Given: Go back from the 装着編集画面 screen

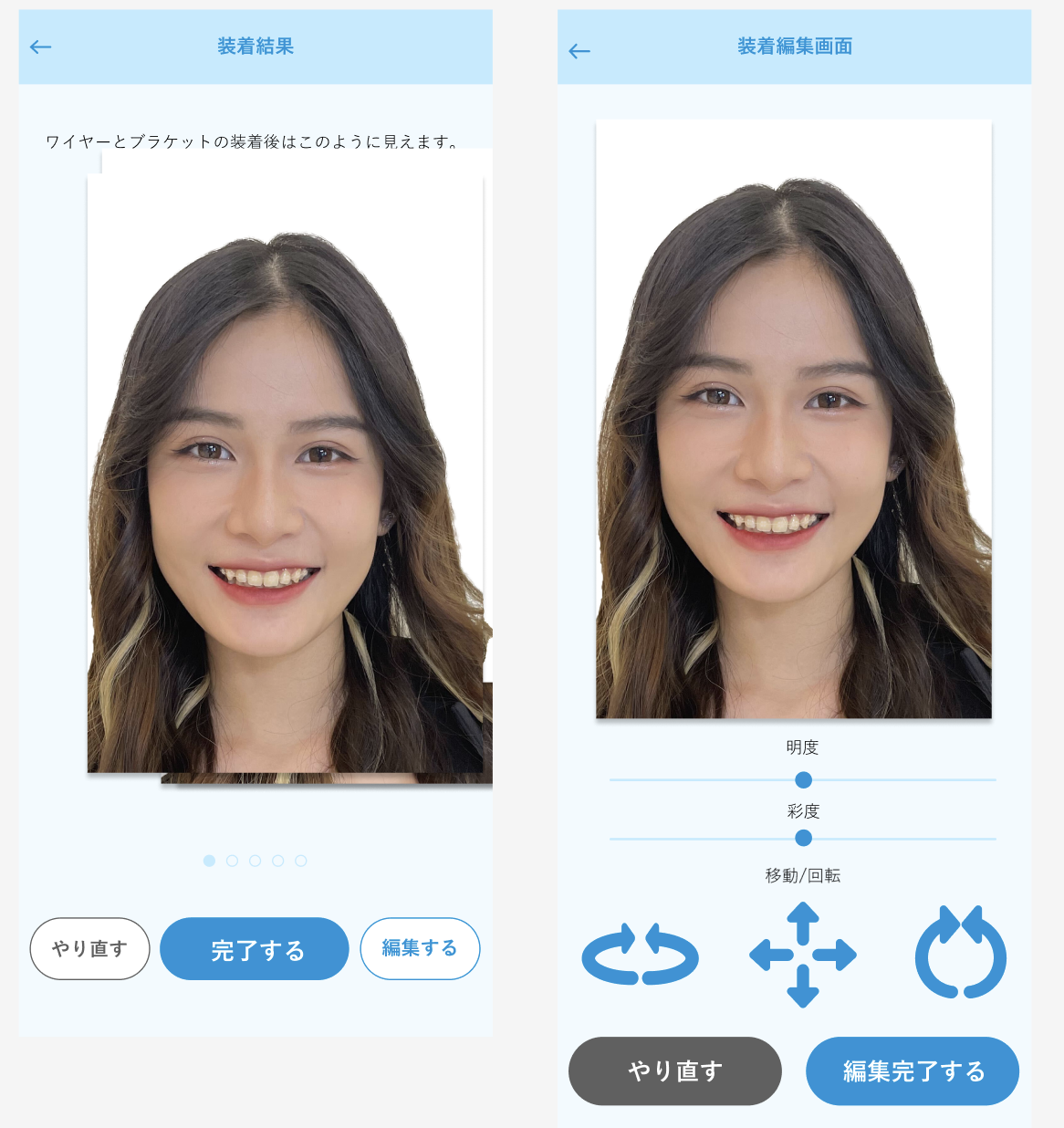Looking at the screenshot, I should tap(579, 52).
